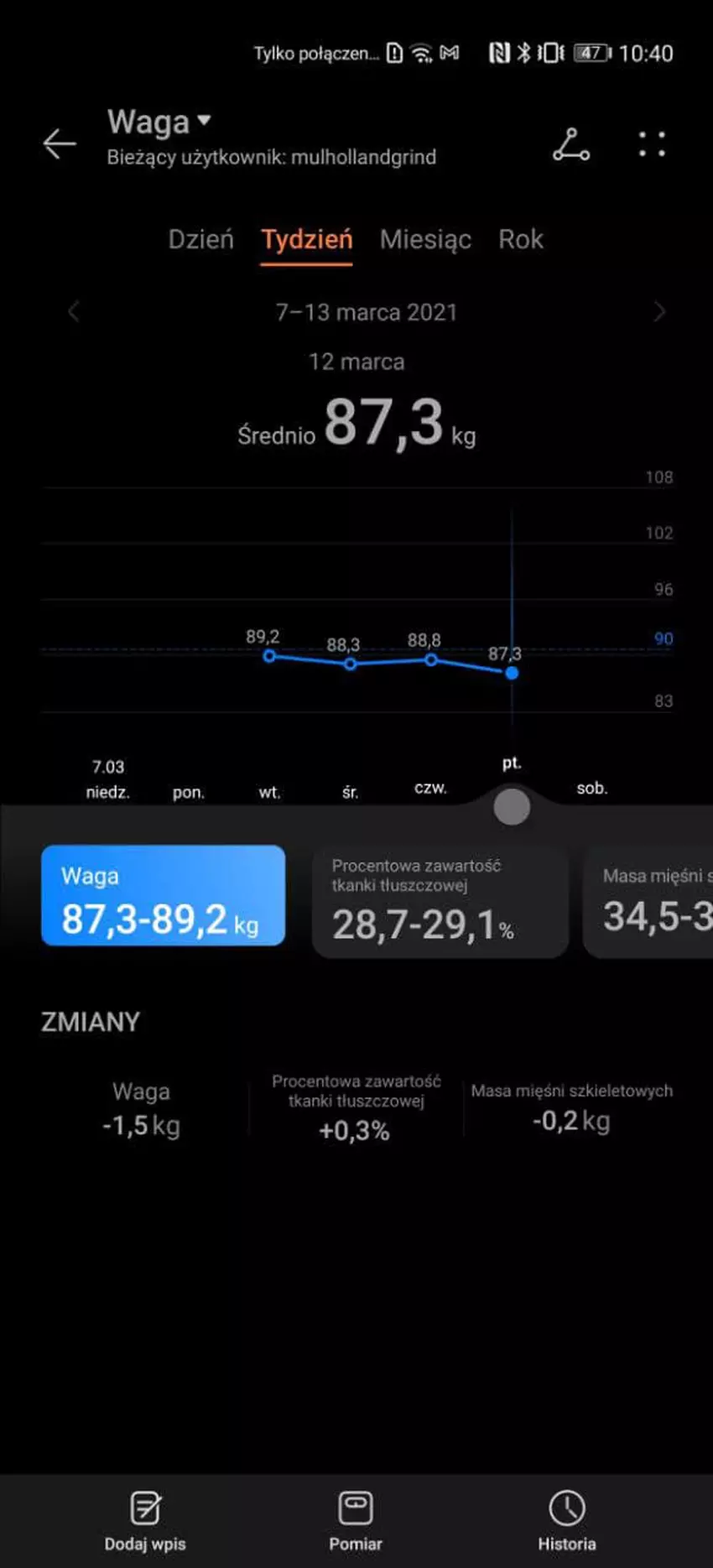
Task: Go back using the arrow icon
Action: pos(59,143)
